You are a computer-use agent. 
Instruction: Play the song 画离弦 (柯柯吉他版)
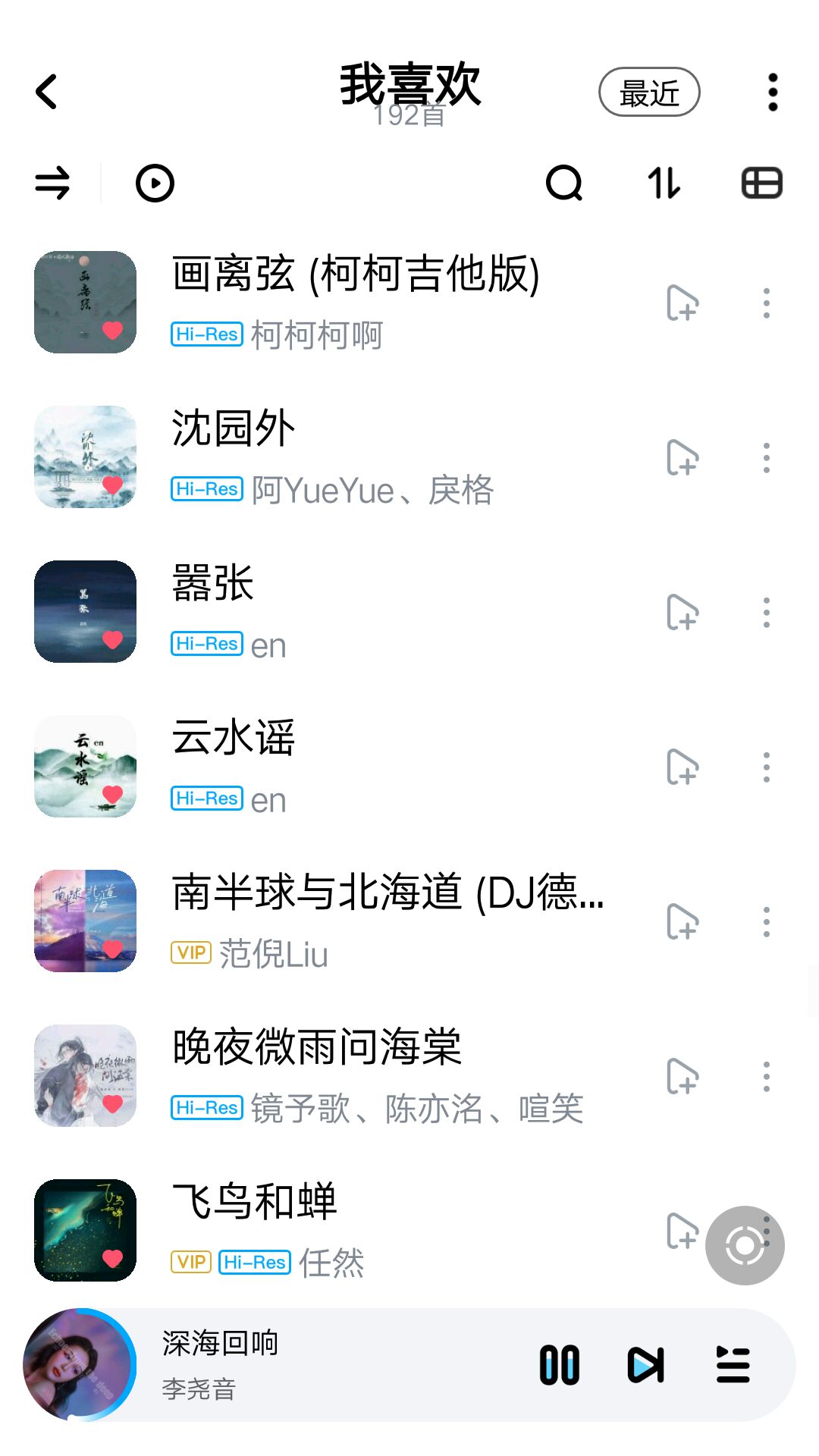355,275
